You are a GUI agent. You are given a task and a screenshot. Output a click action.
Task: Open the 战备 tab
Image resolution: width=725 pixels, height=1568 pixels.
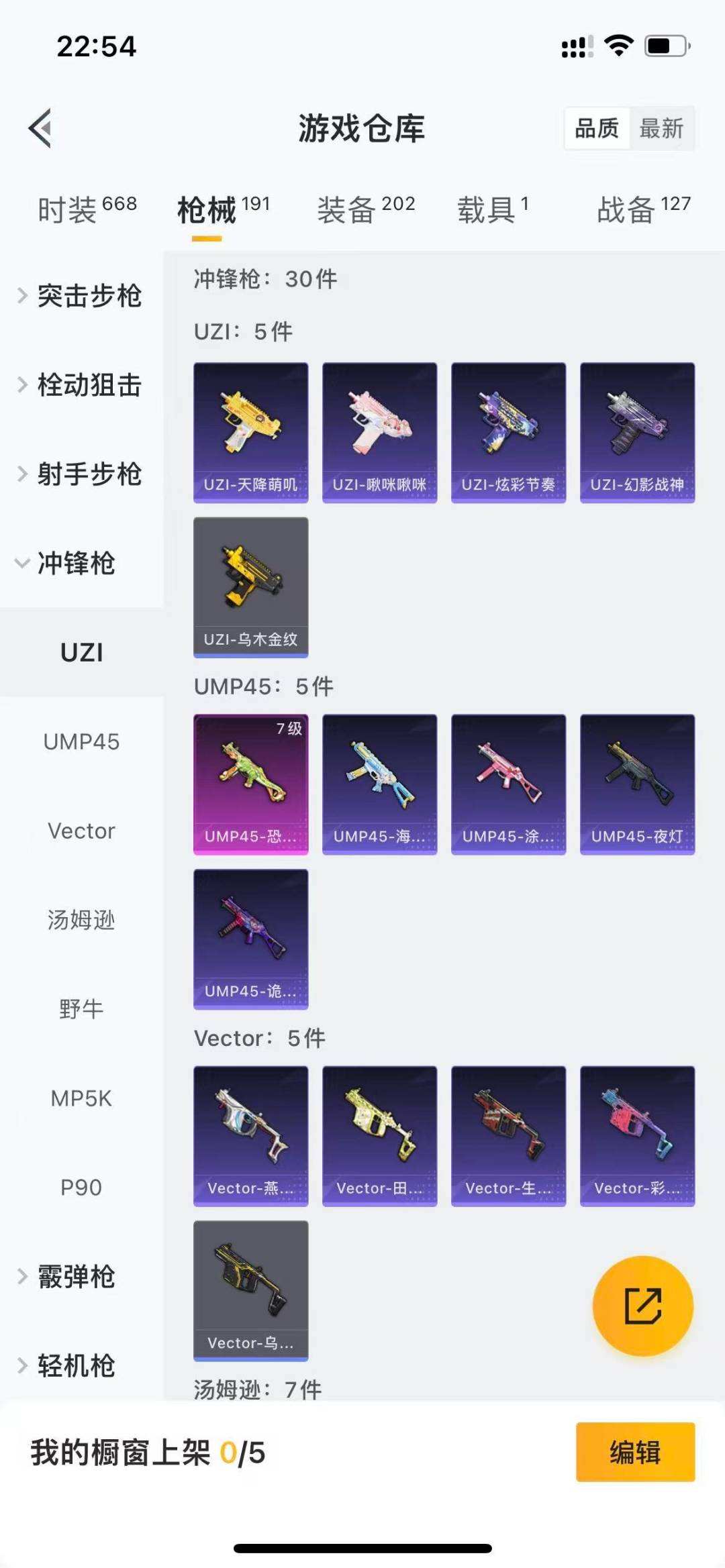tap(644, 210)
